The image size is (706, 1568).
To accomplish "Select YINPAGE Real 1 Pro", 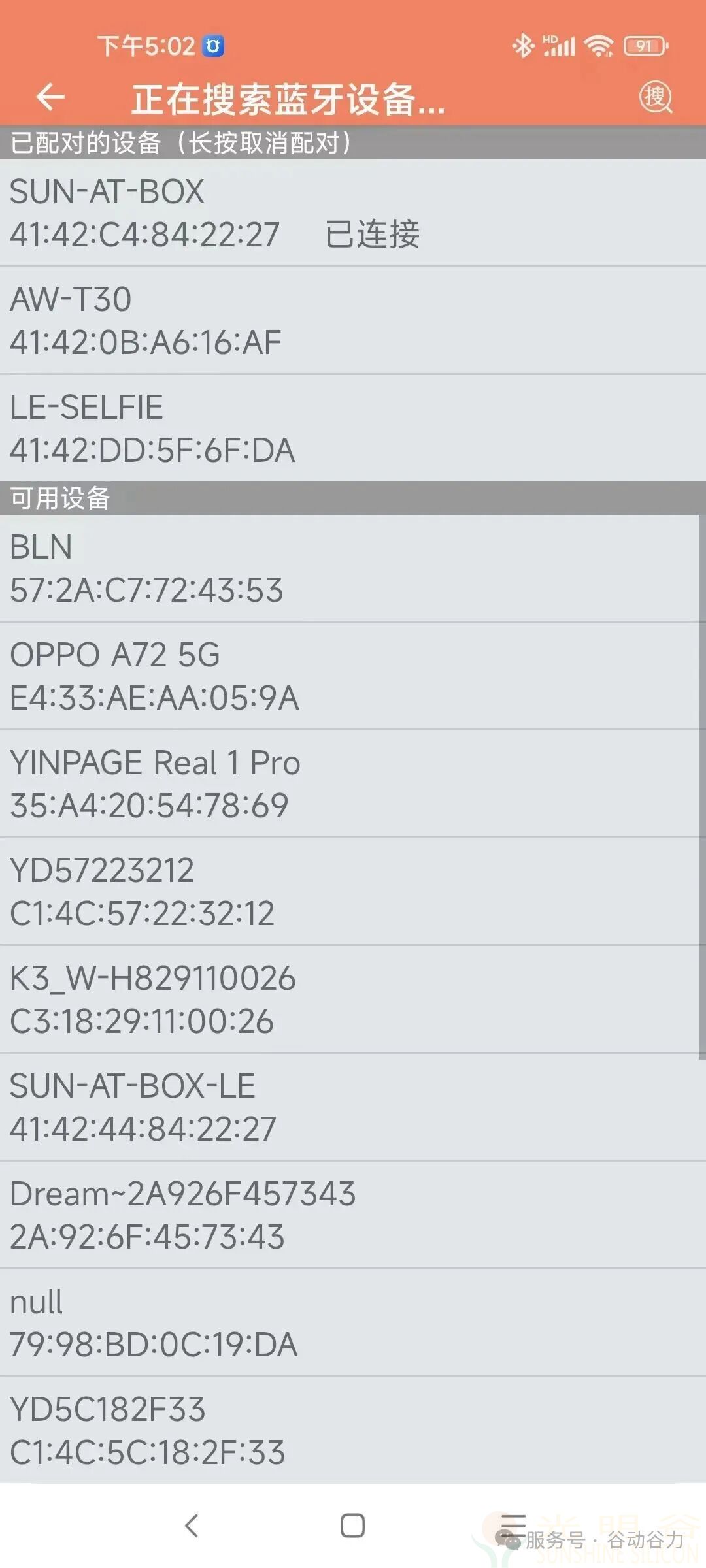I will [x=353, y=784].
